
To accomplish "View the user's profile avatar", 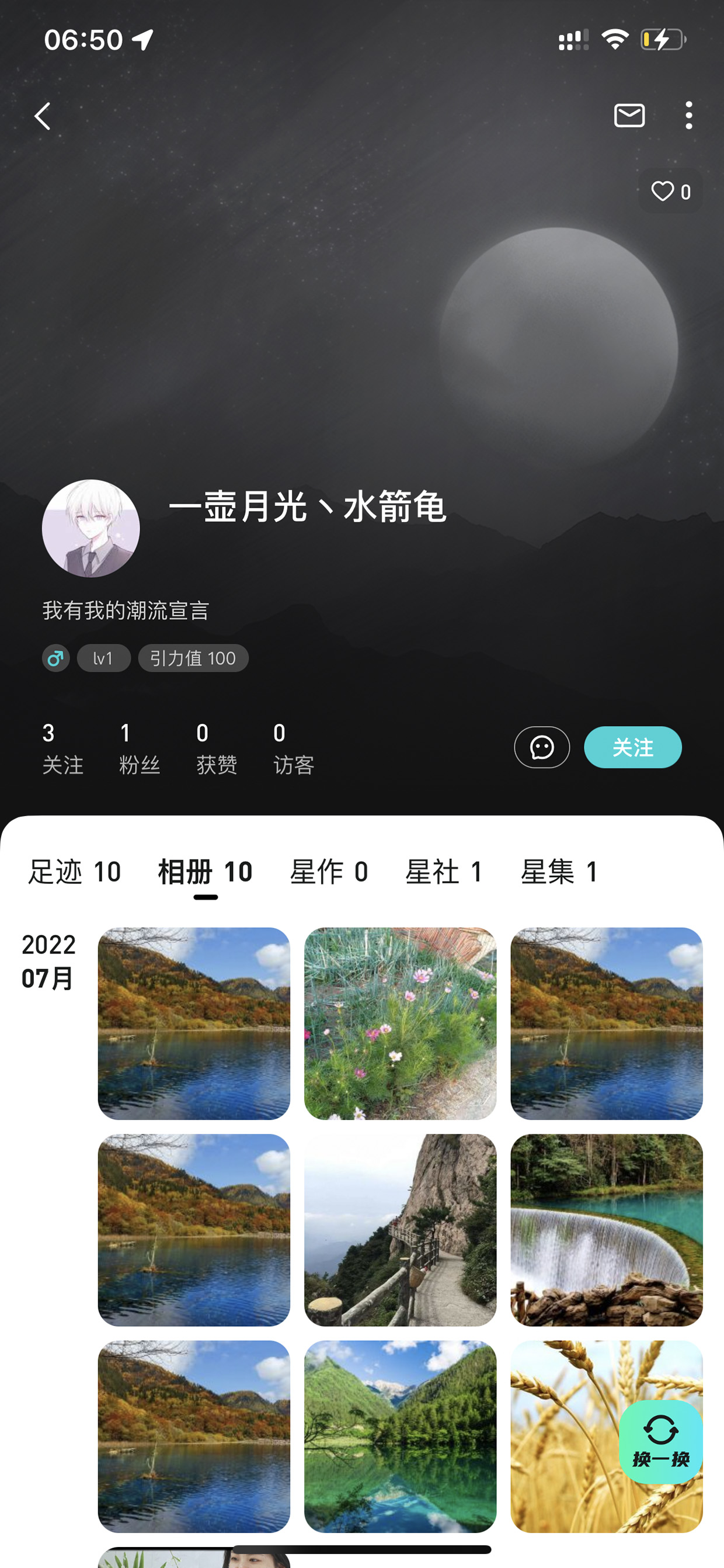I will [90, 528].
